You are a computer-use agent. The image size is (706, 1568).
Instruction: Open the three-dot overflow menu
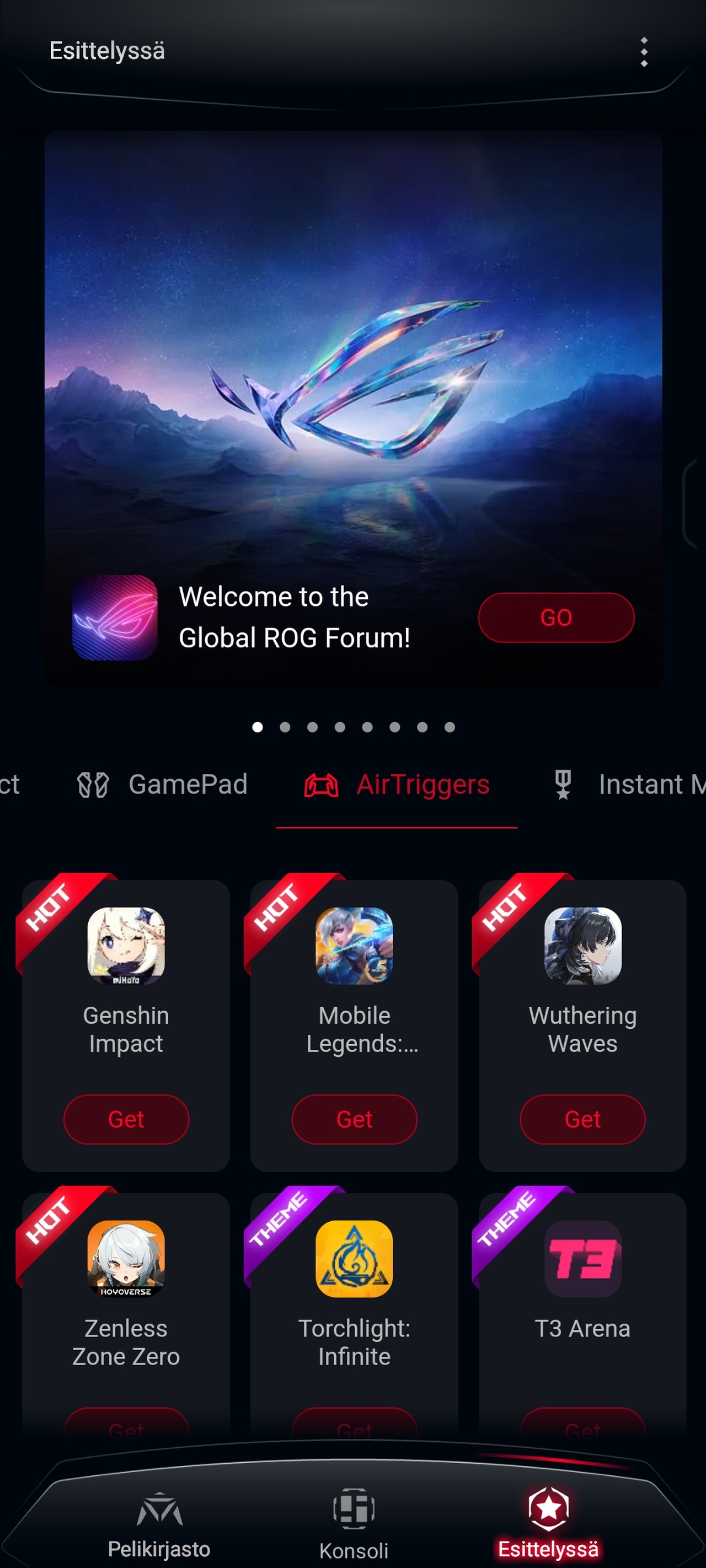pyautogui.click(x=644, y=52)
